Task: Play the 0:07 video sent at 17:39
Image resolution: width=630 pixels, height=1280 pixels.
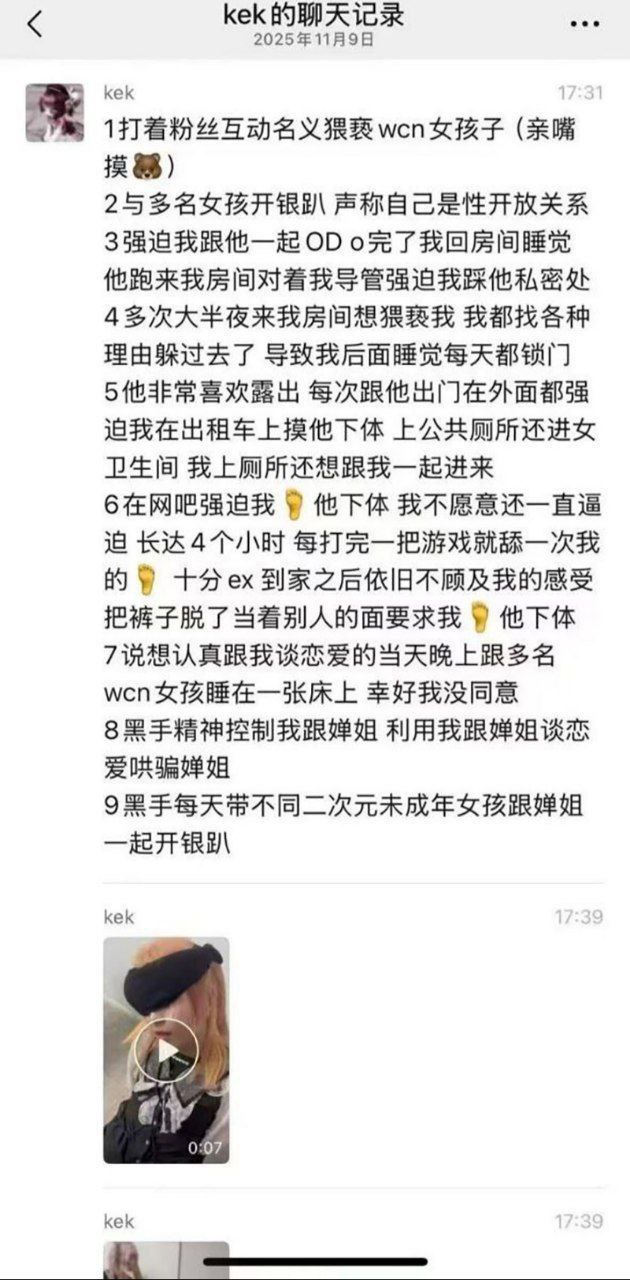Action: coord(166,1049)
